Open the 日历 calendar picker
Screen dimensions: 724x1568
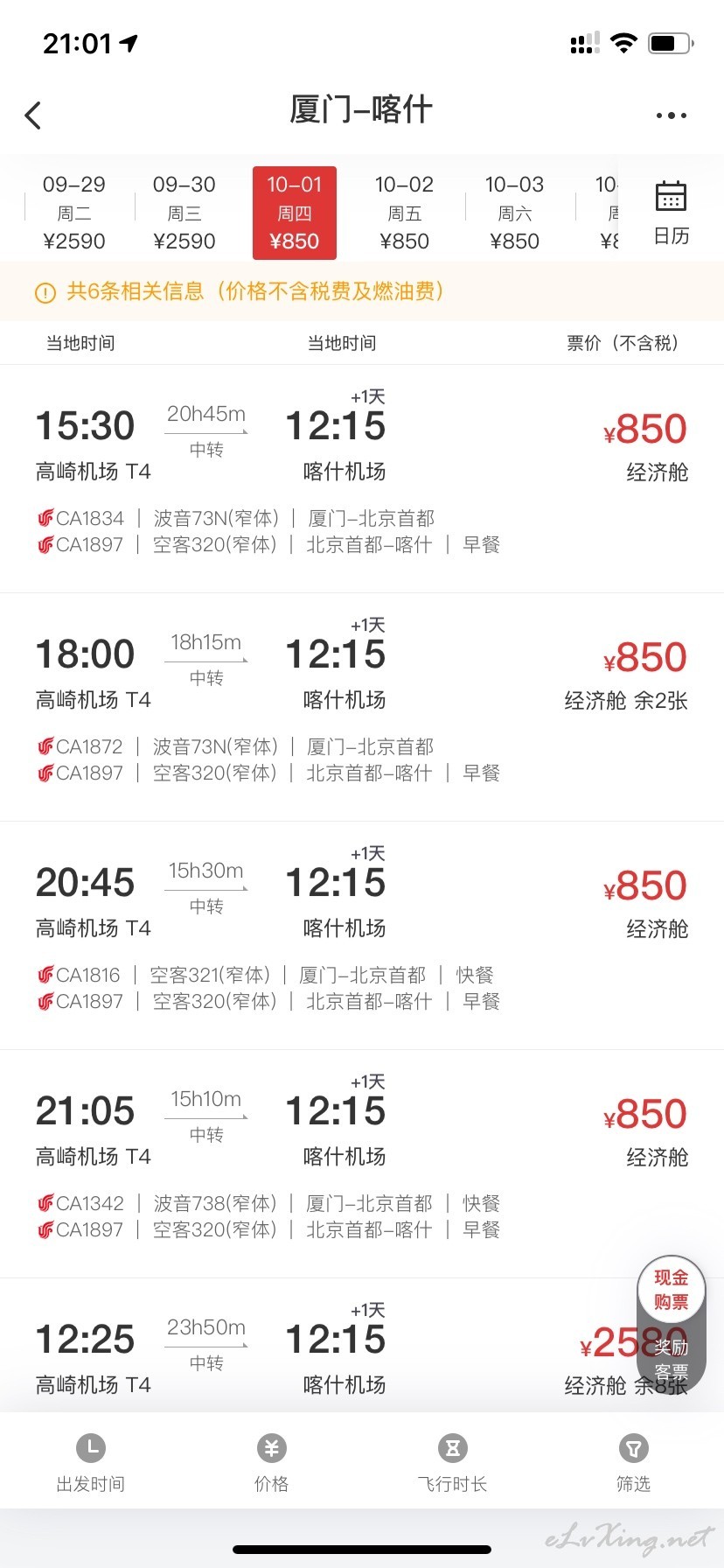[x=672, y=213]
